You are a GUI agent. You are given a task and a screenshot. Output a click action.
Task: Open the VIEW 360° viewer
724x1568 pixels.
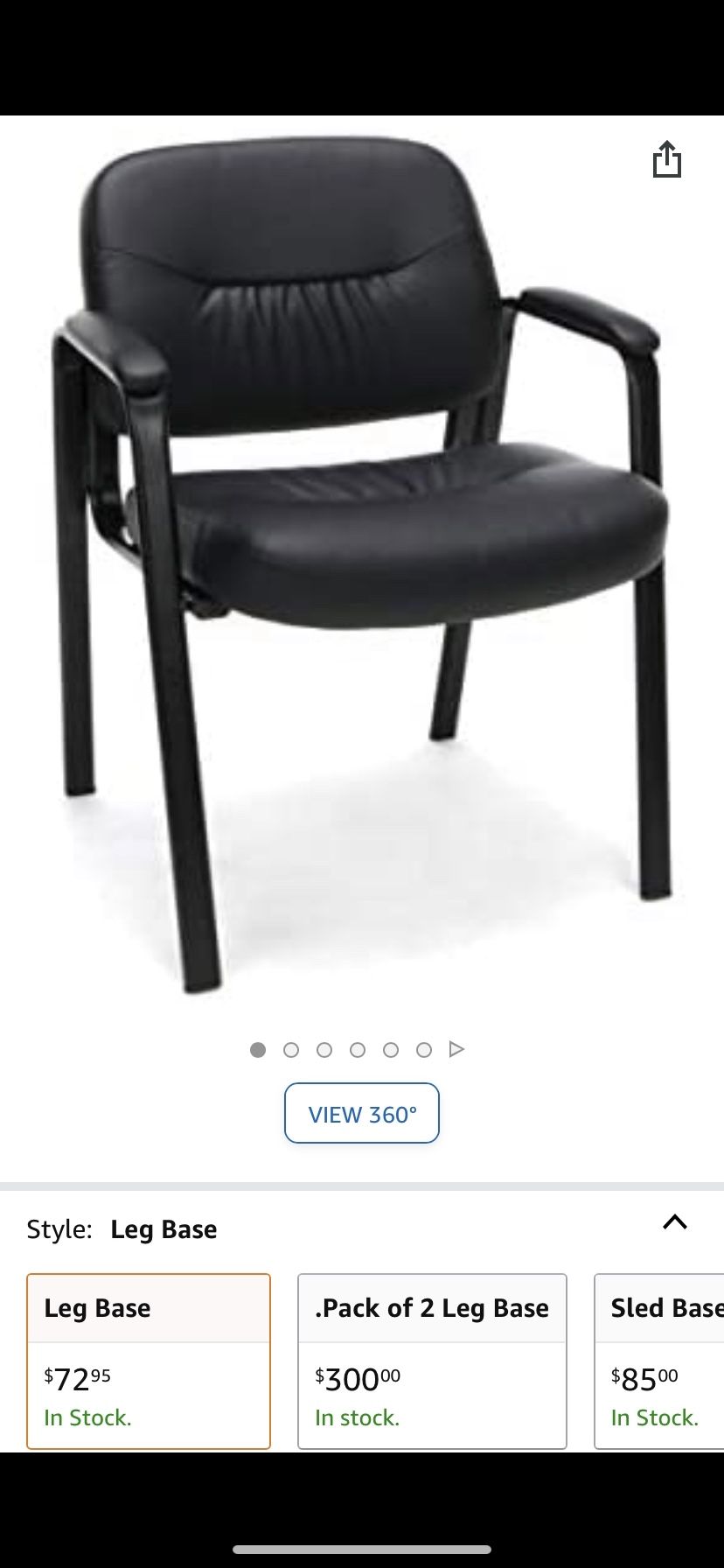point(361,1113)
